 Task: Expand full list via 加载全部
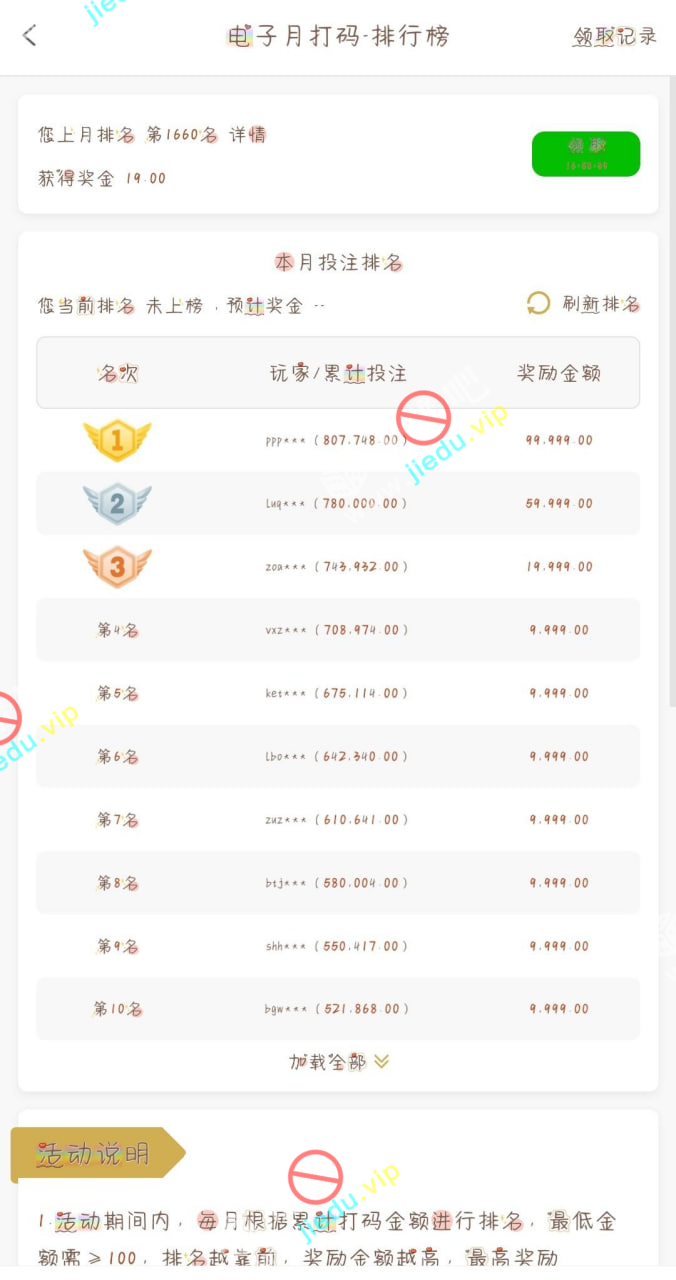pyautogui.click(x=338, y=1062)
